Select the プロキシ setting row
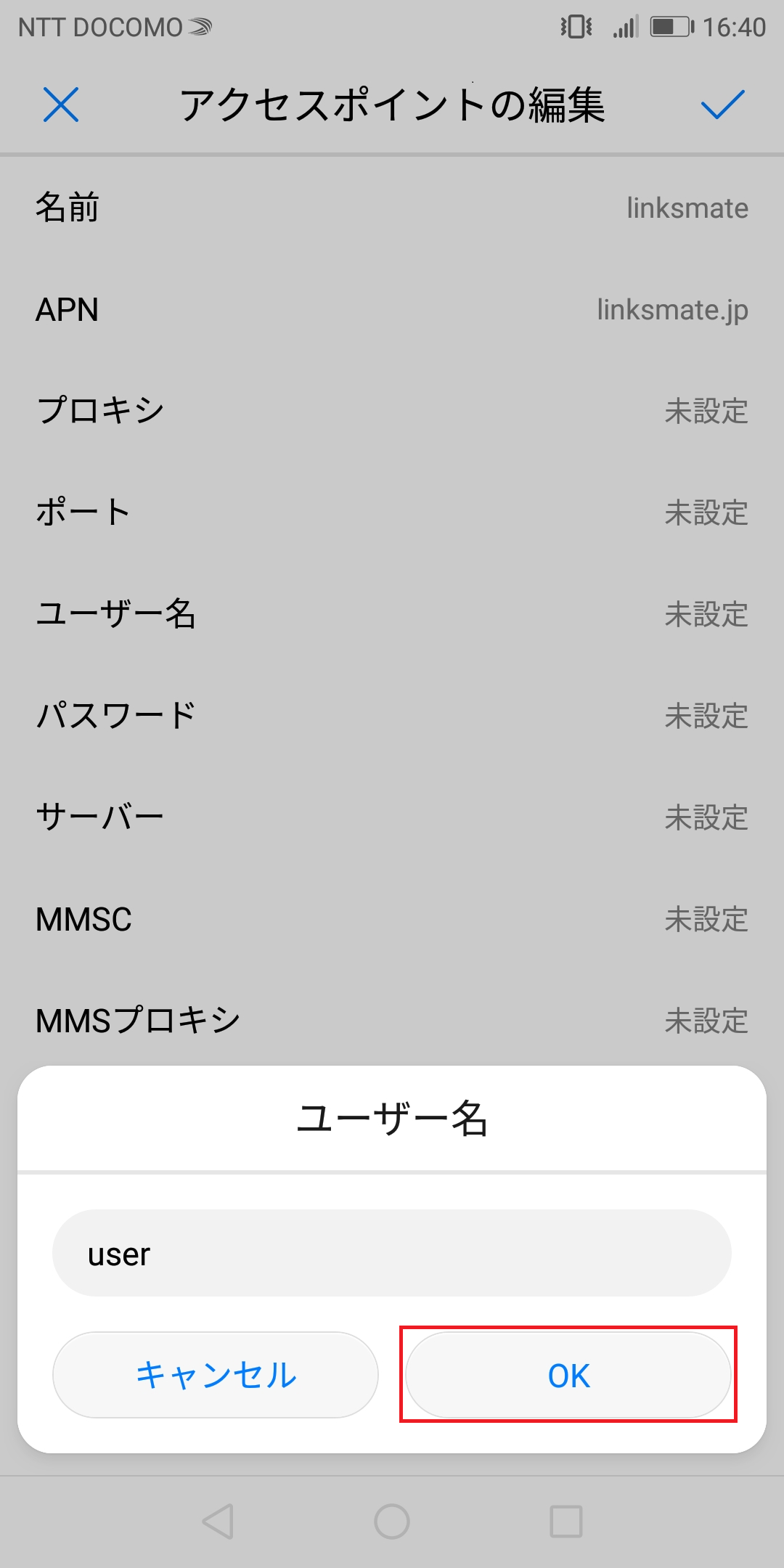This screenshot has width=784, height=1568. 392,412
